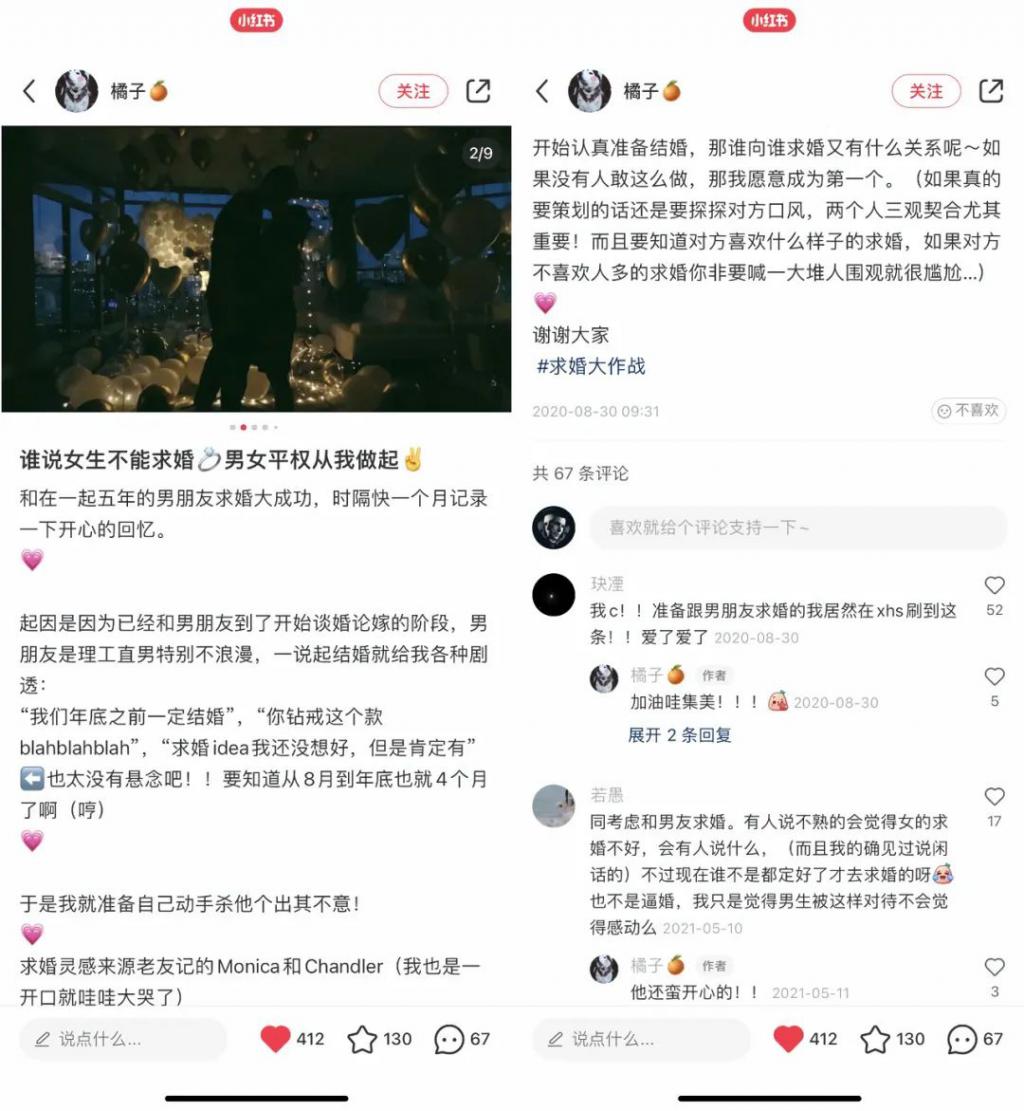Tap the 喜欢就给个评论支持一下 comment field
Screen dimensions: 1024x1111
[x=797, y=527]
